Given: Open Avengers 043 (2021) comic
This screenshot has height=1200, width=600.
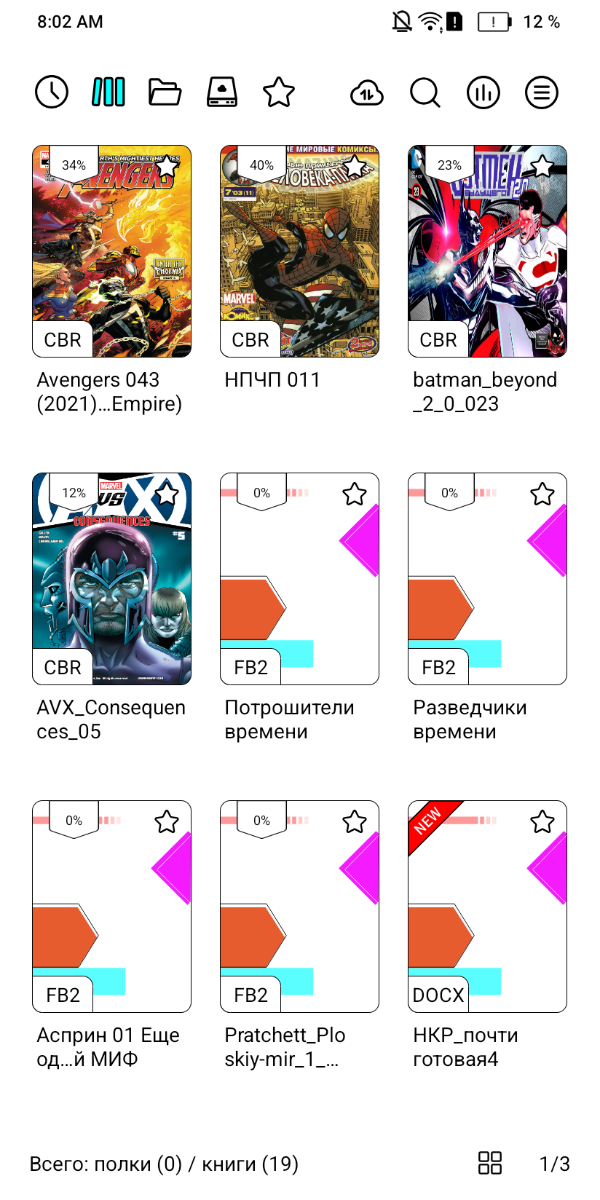Looking at the screenshot, I should click(111, 252).
